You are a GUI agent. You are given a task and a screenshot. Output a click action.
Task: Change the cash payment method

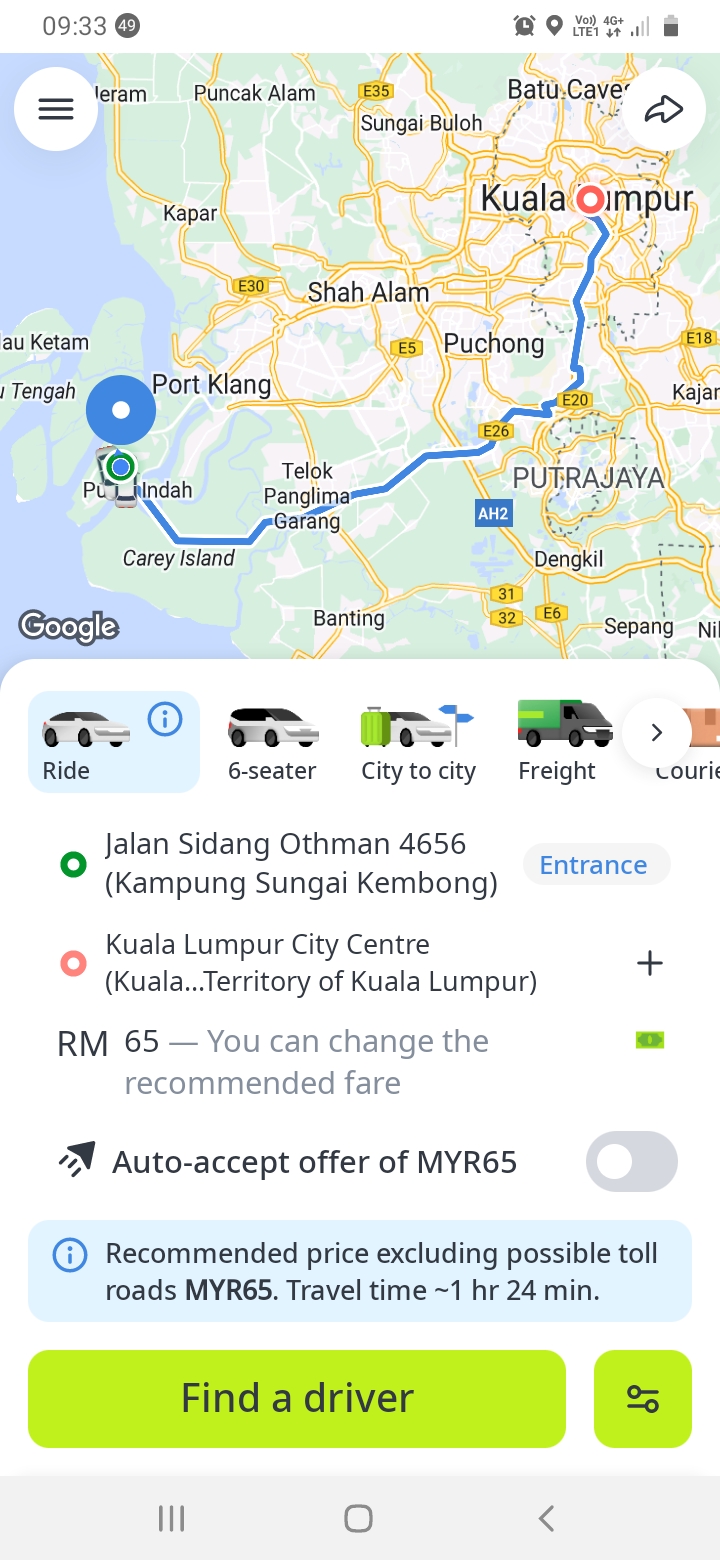tap(650, 1041)
